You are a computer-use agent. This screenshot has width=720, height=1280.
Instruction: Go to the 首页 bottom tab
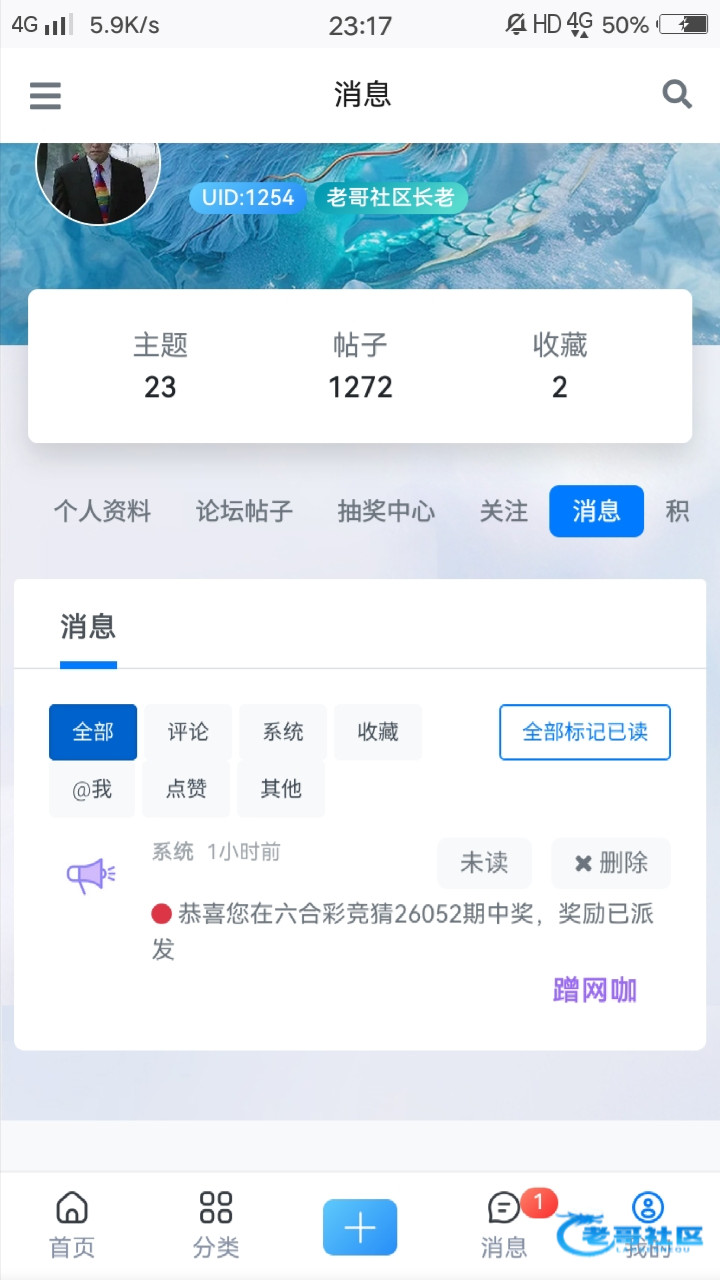(x=72, y=1225)
